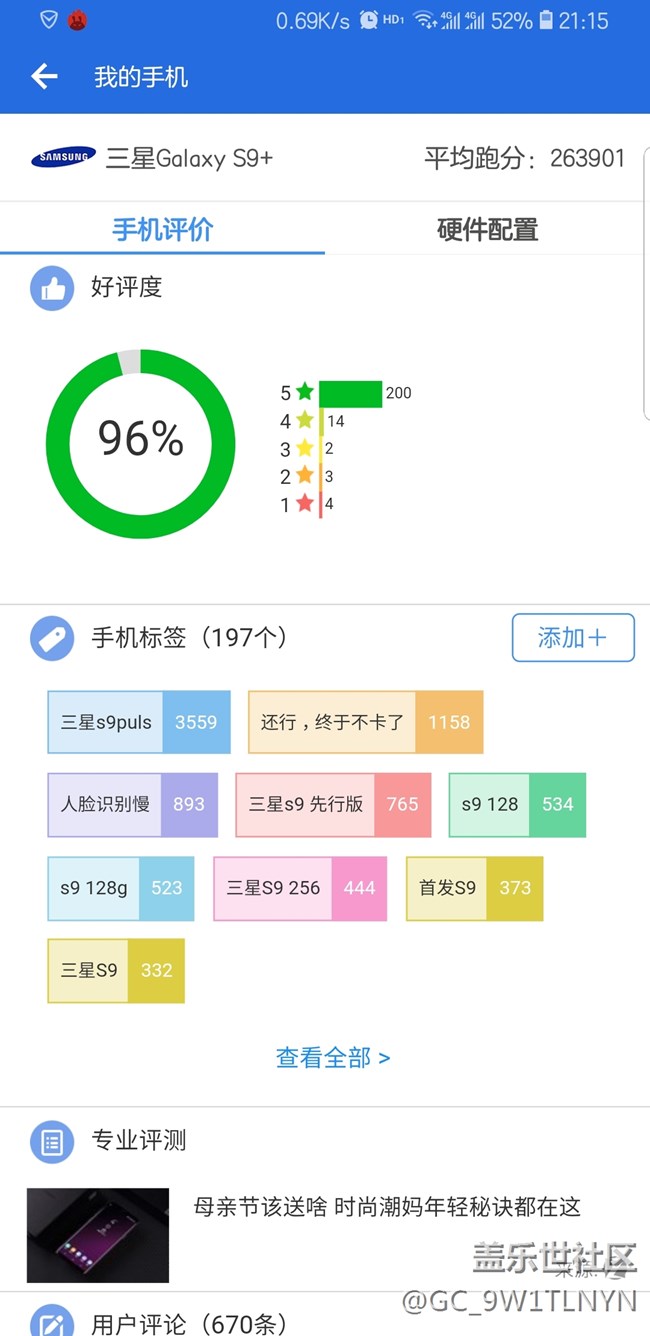Tap the 人脸识别慢 tag
Viewport: 650px width, 1336px height.
(x=132, y=804)
